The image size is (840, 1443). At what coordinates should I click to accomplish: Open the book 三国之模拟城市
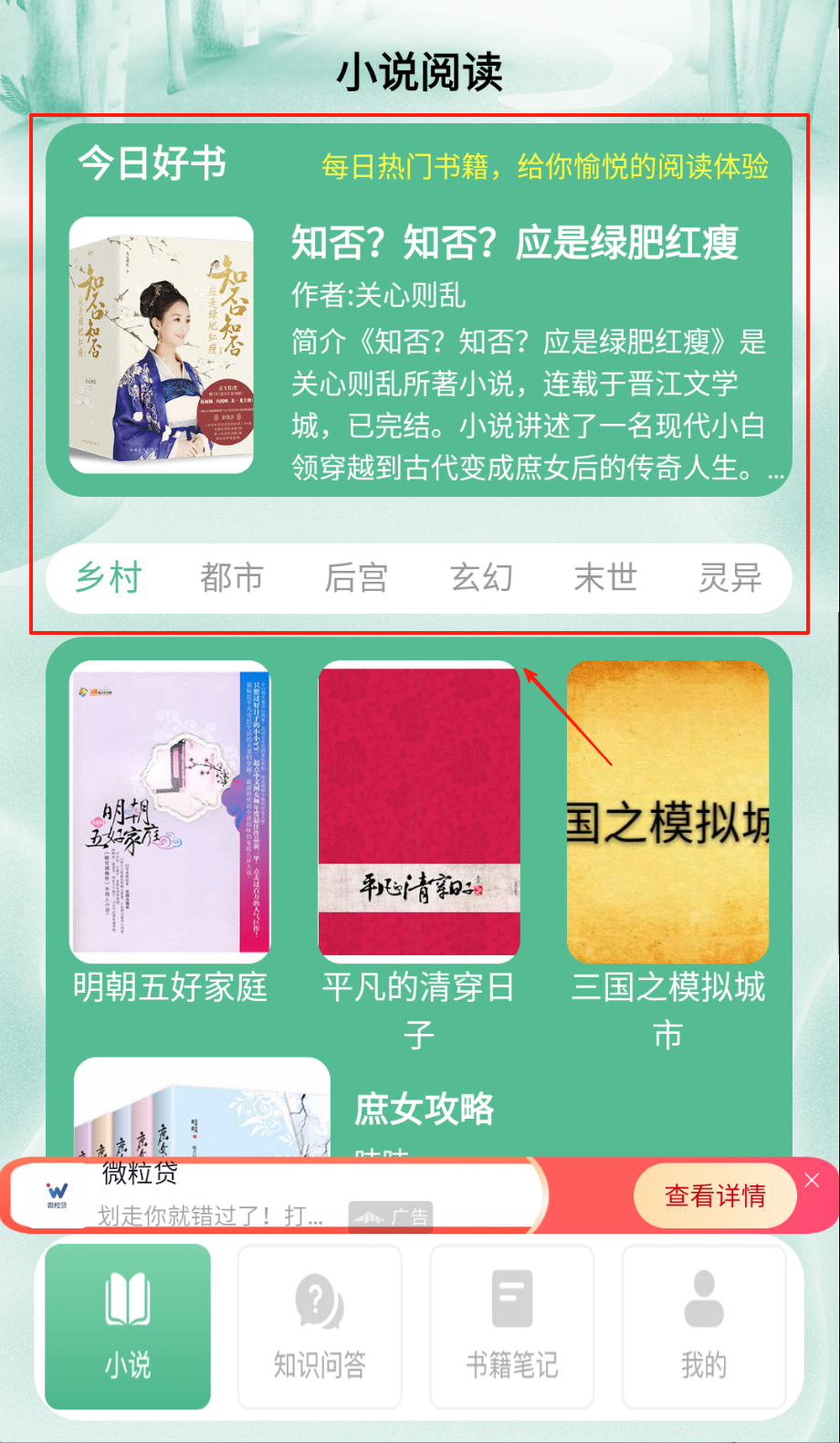coord(667,811)
